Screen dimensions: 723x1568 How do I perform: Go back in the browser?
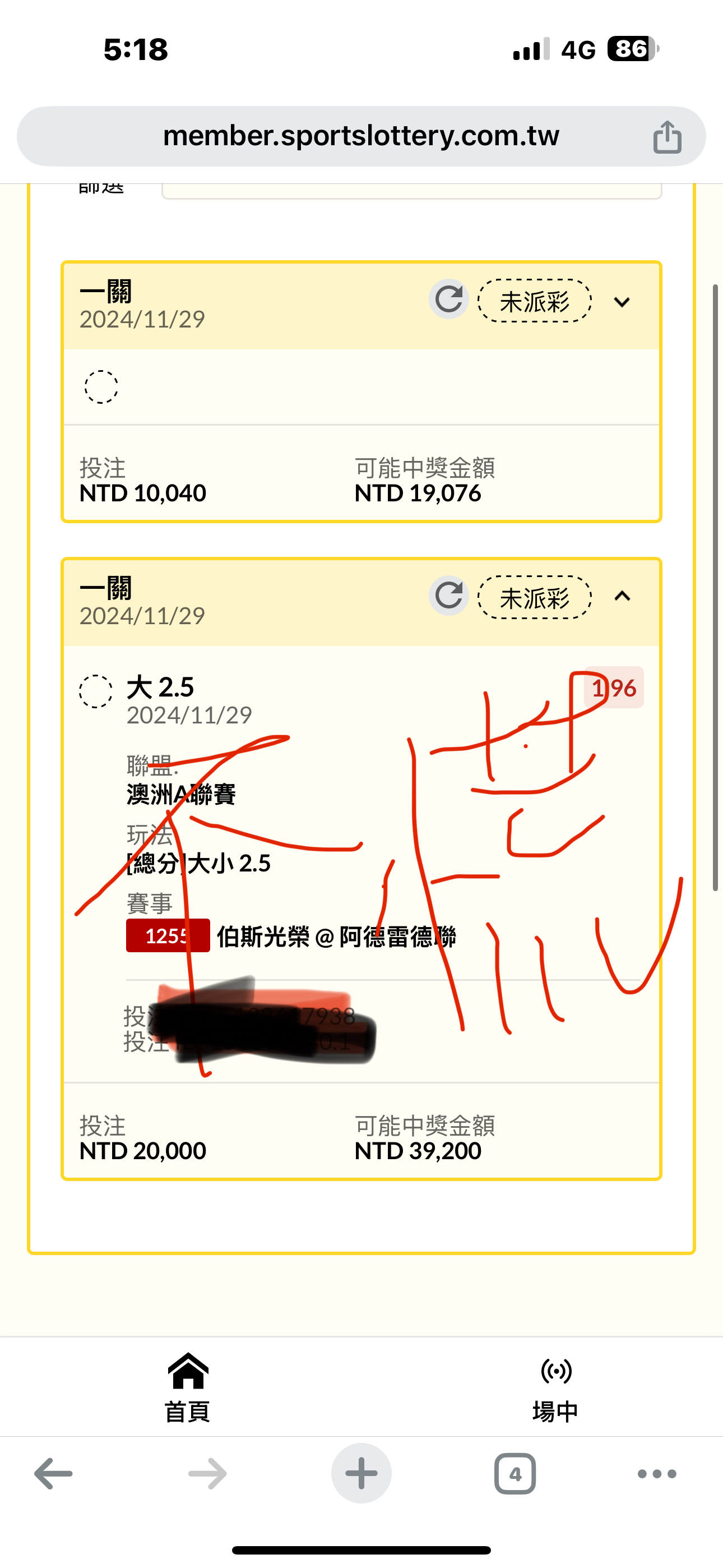coord(54,1474)
